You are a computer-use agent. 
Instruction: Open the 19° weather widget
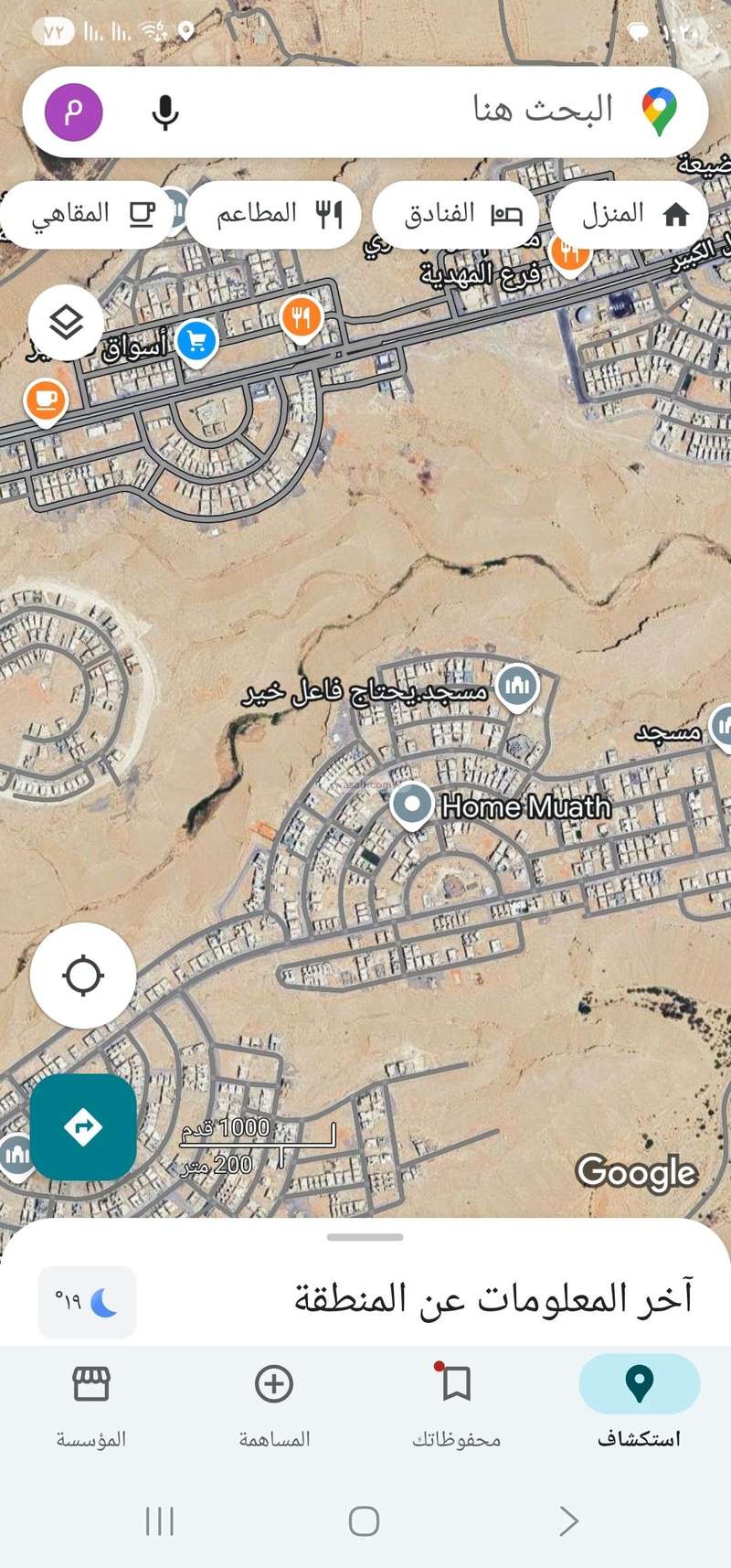click(87, 1302)
